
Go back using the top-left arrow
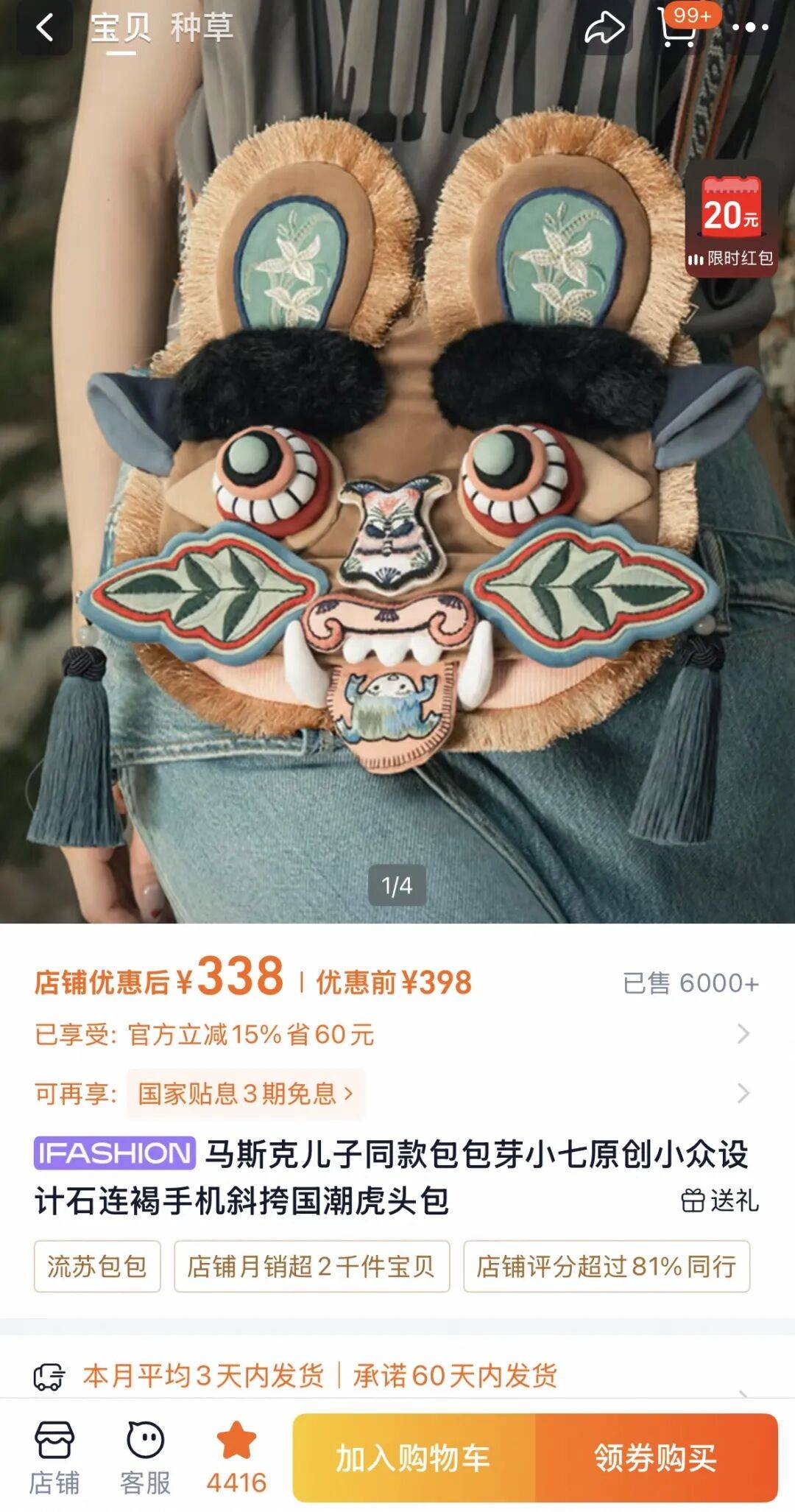click(45, 29)
